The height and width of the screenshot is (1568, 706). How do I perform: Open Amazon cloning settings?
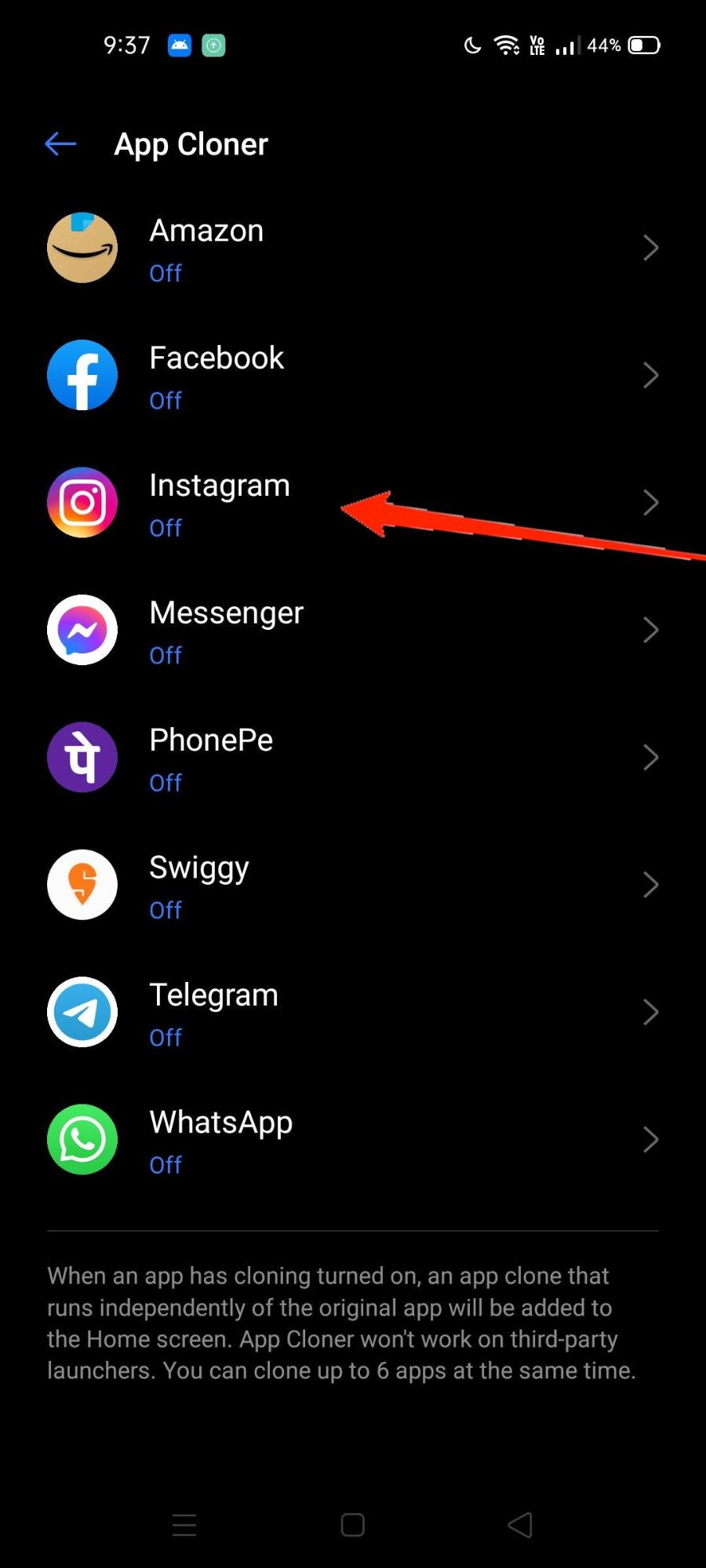click(x=352, y=249)
